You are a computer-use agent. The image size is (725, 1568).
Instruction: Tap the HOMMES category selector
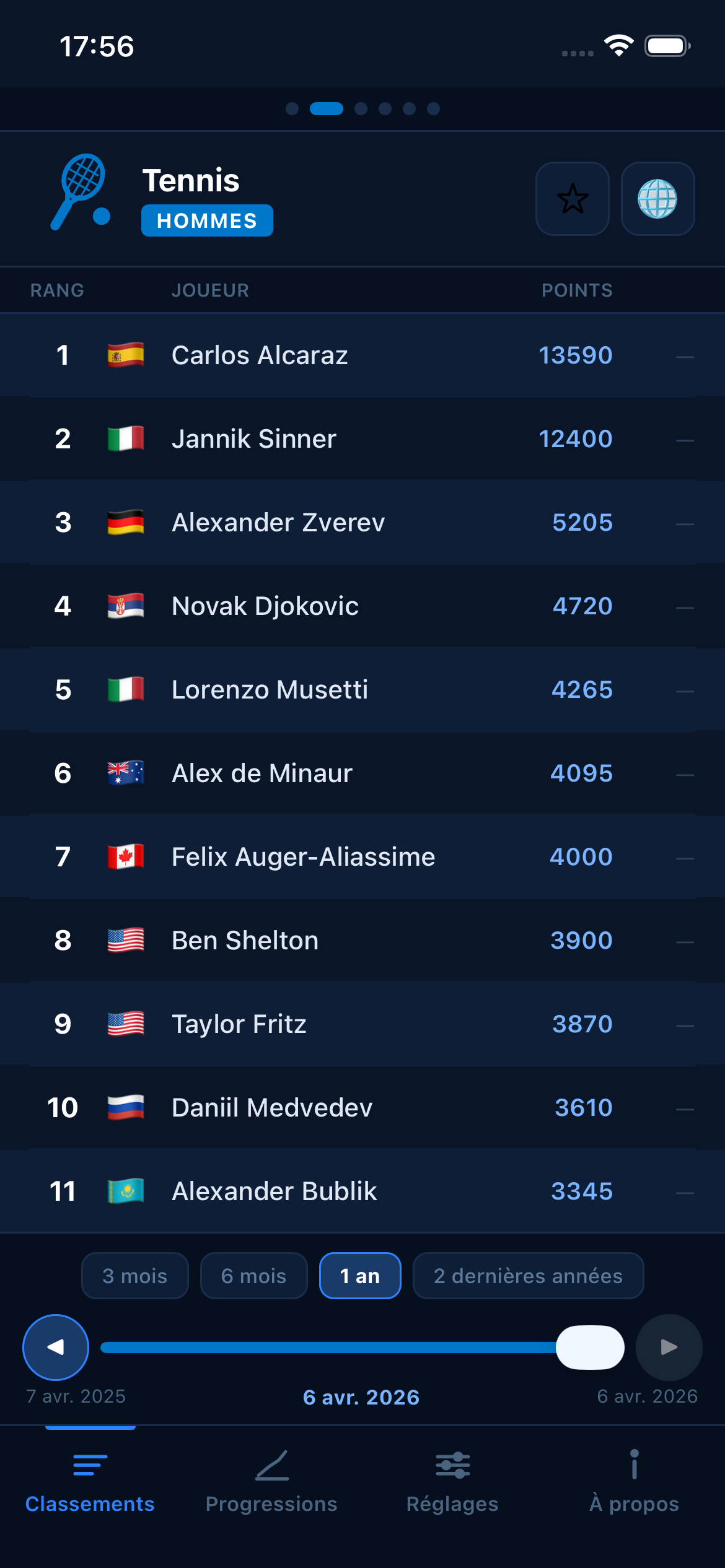[x=206, y=220]
